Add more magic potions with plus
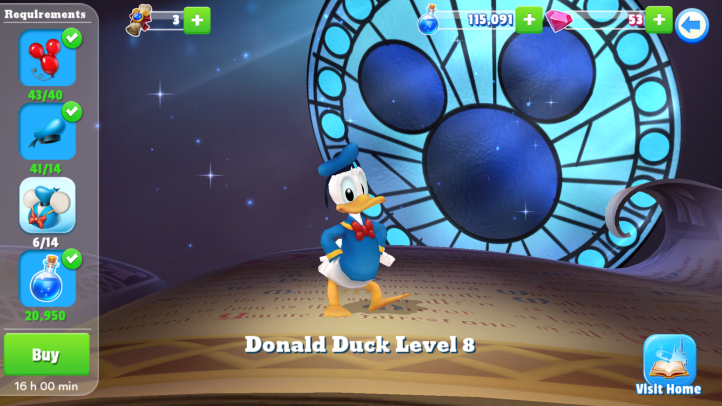Viewport: 722px width, 406px height. [529, 19]
